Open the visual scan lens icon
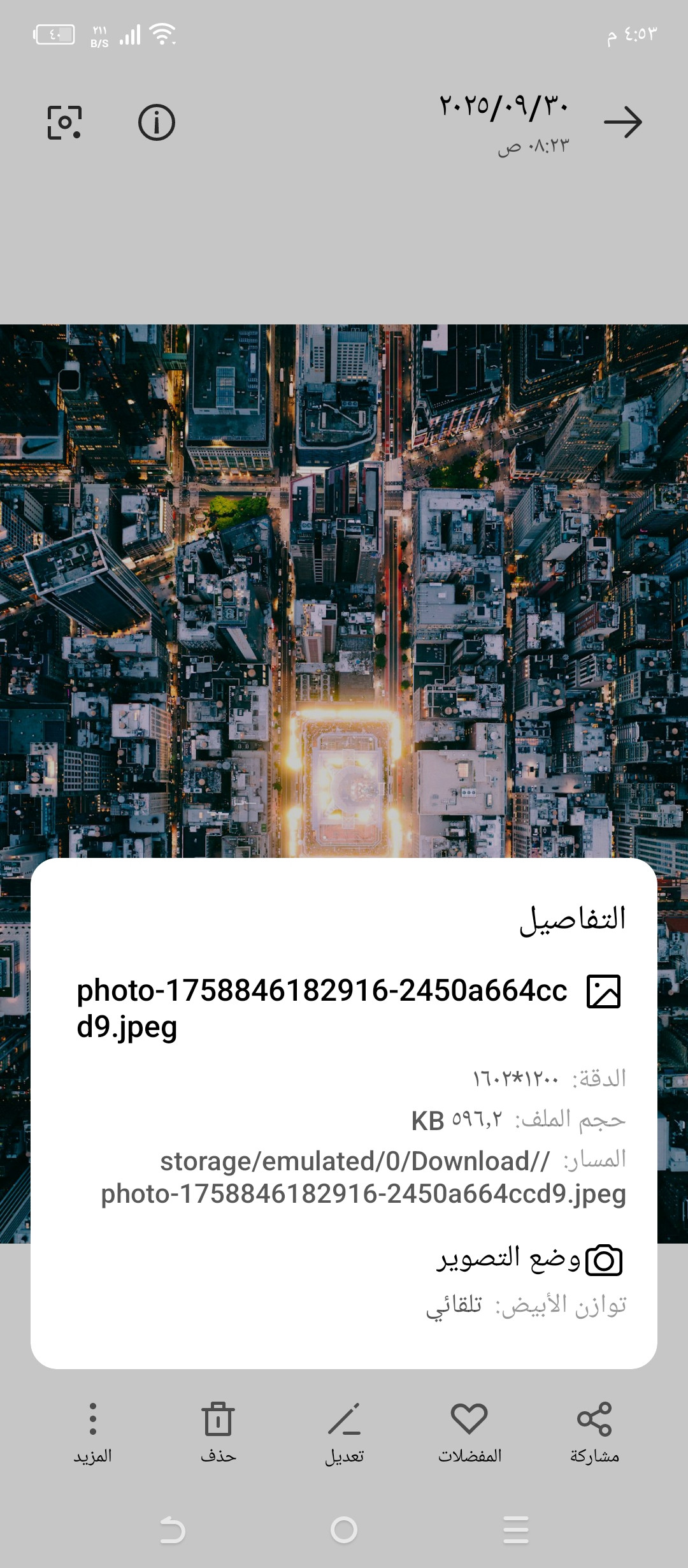This screenshot has height=1568, width=688. point(64,122)
